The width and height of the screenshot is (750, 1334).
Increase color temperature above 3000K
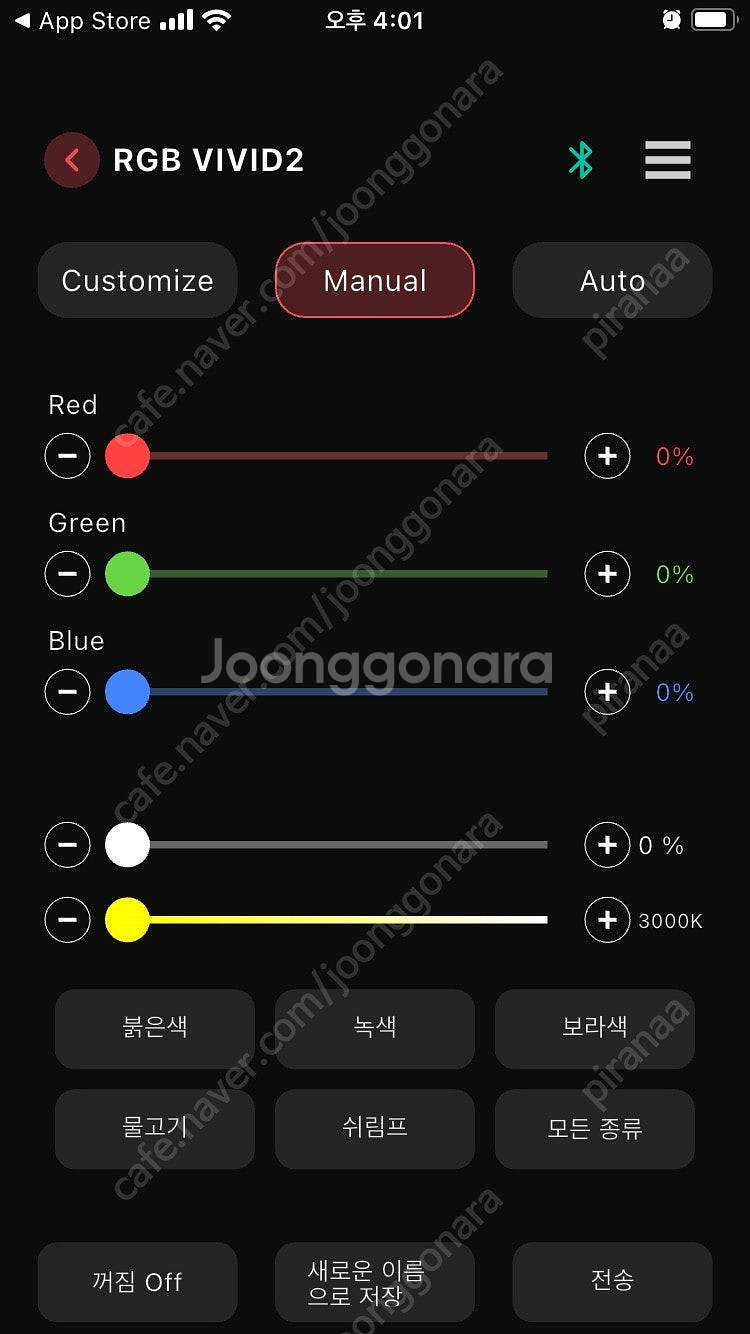(x=607, y=920)
